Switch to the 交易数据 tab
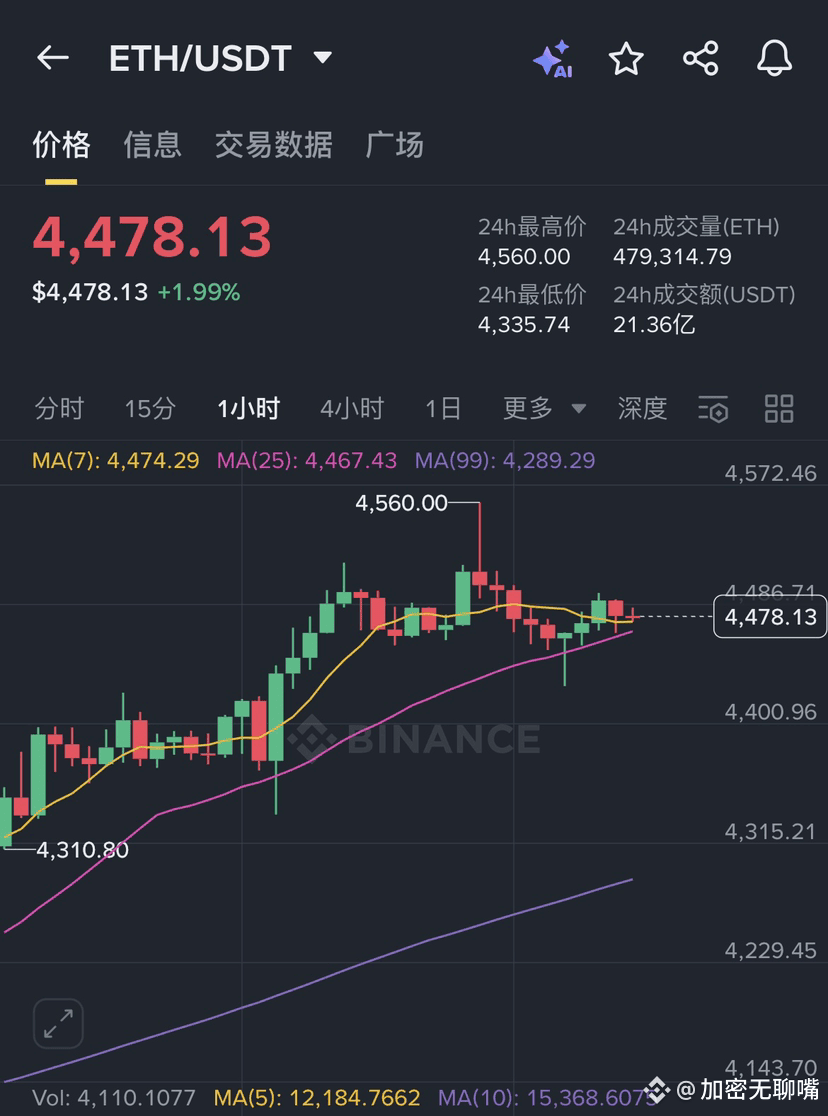Image resolution: width=828 pixels, height=1116 pixels. pos(273,145)
